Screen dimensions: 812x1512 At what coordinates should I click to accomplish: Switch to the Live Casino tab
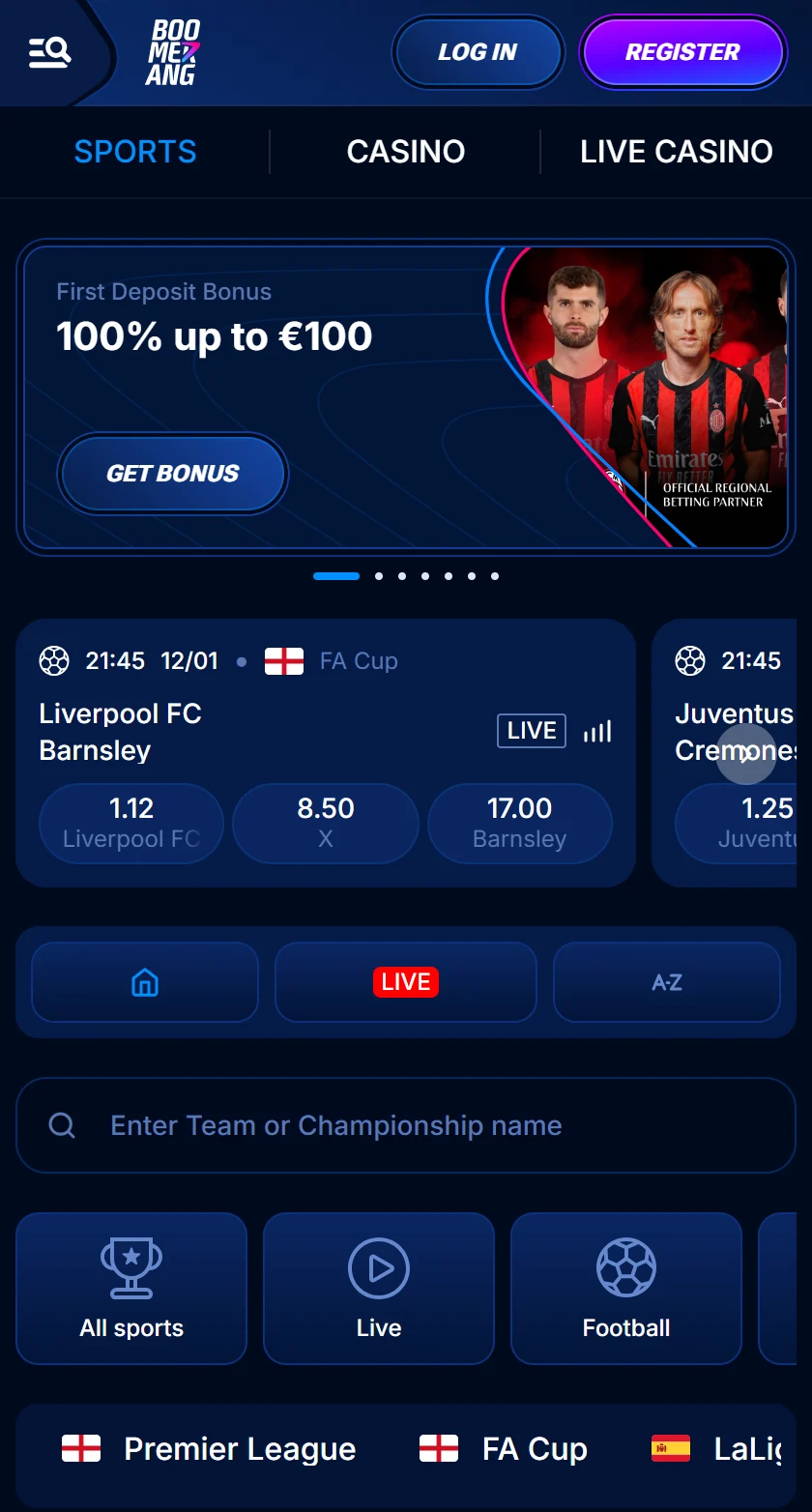676,152
